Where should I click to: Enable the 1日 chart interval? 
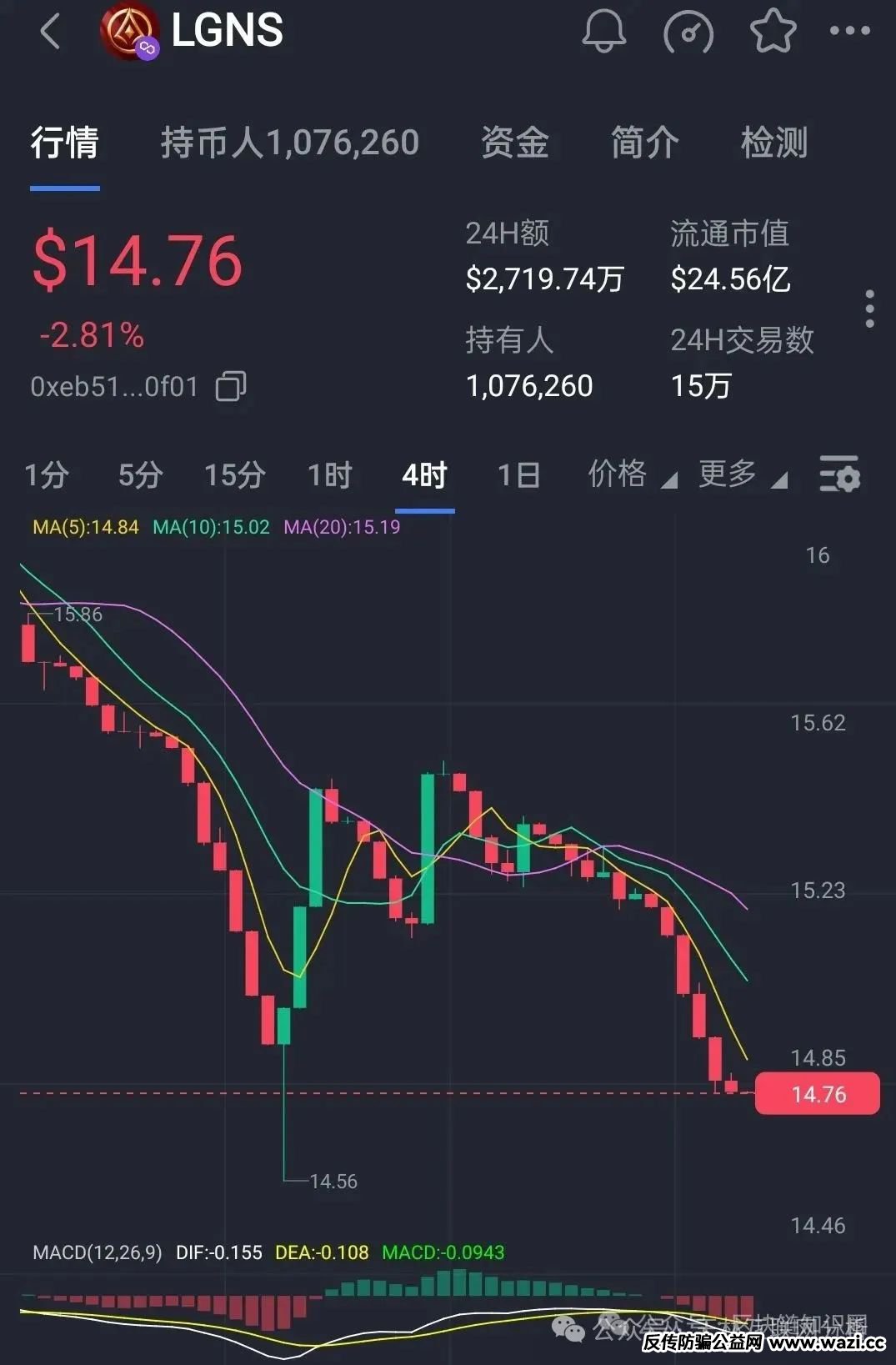click(x=518, y=475)
